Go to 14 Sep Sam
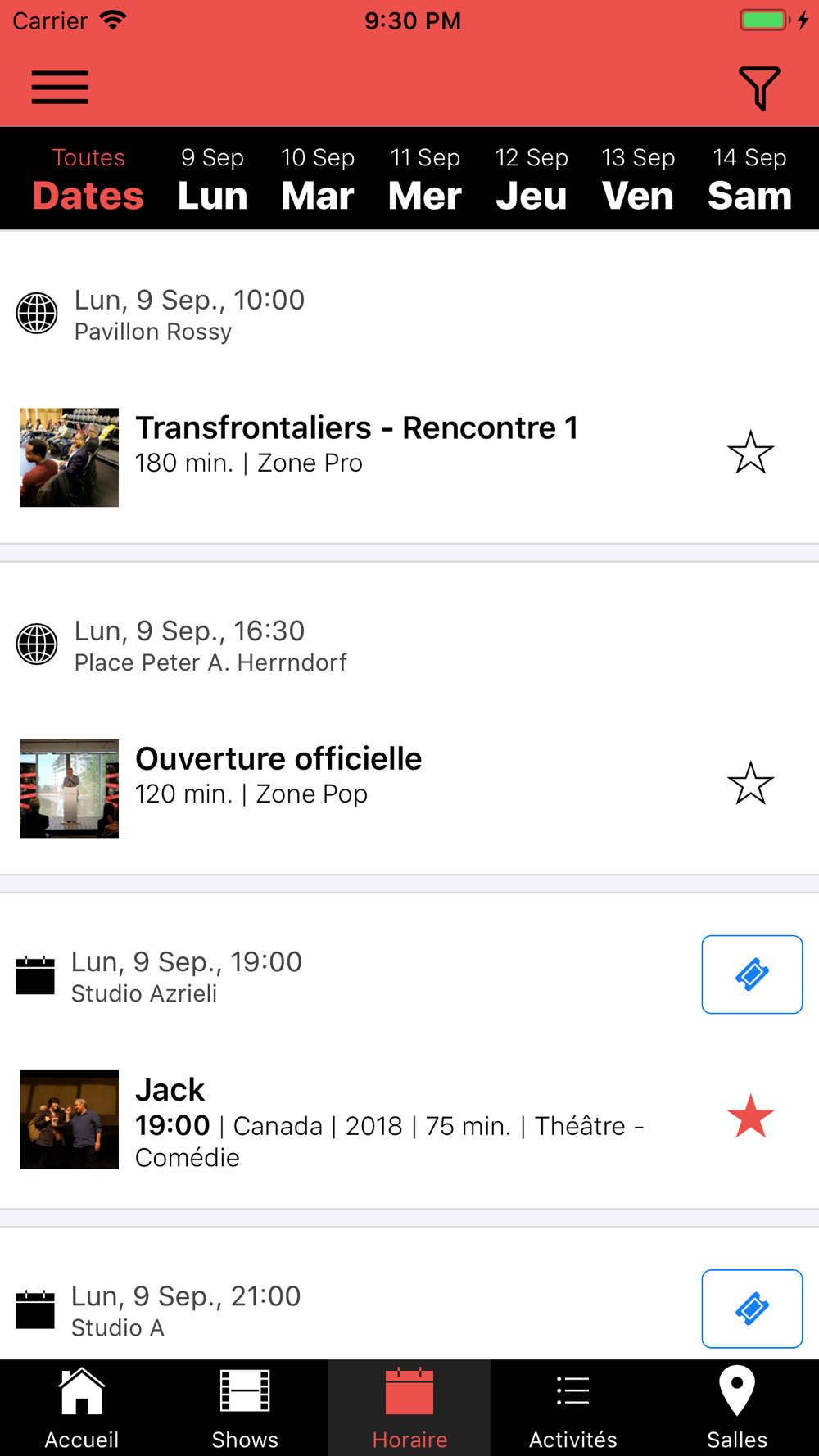The image size is (819, 1456). tap(749, 179)
